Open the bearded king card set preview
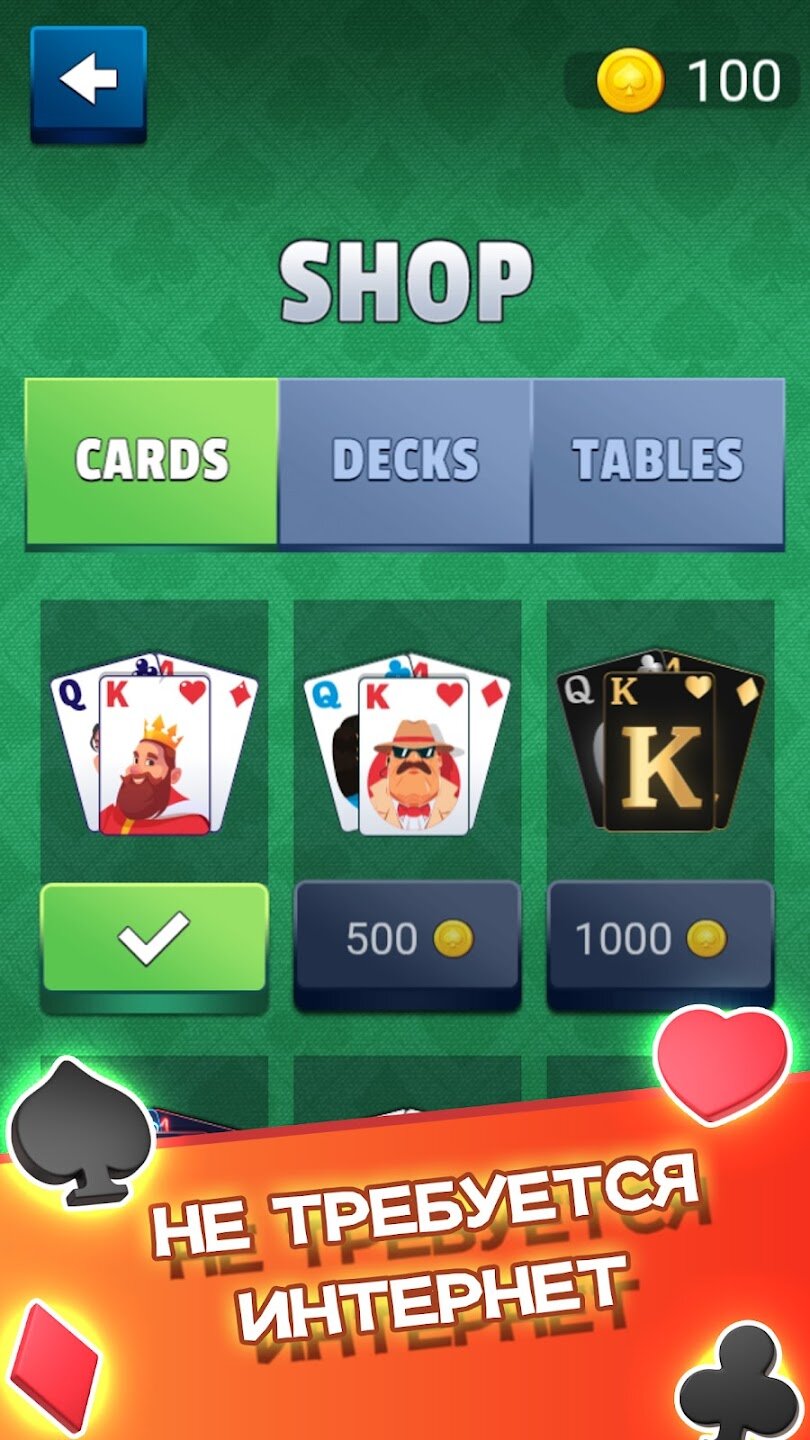 click(x=154, y=745)
